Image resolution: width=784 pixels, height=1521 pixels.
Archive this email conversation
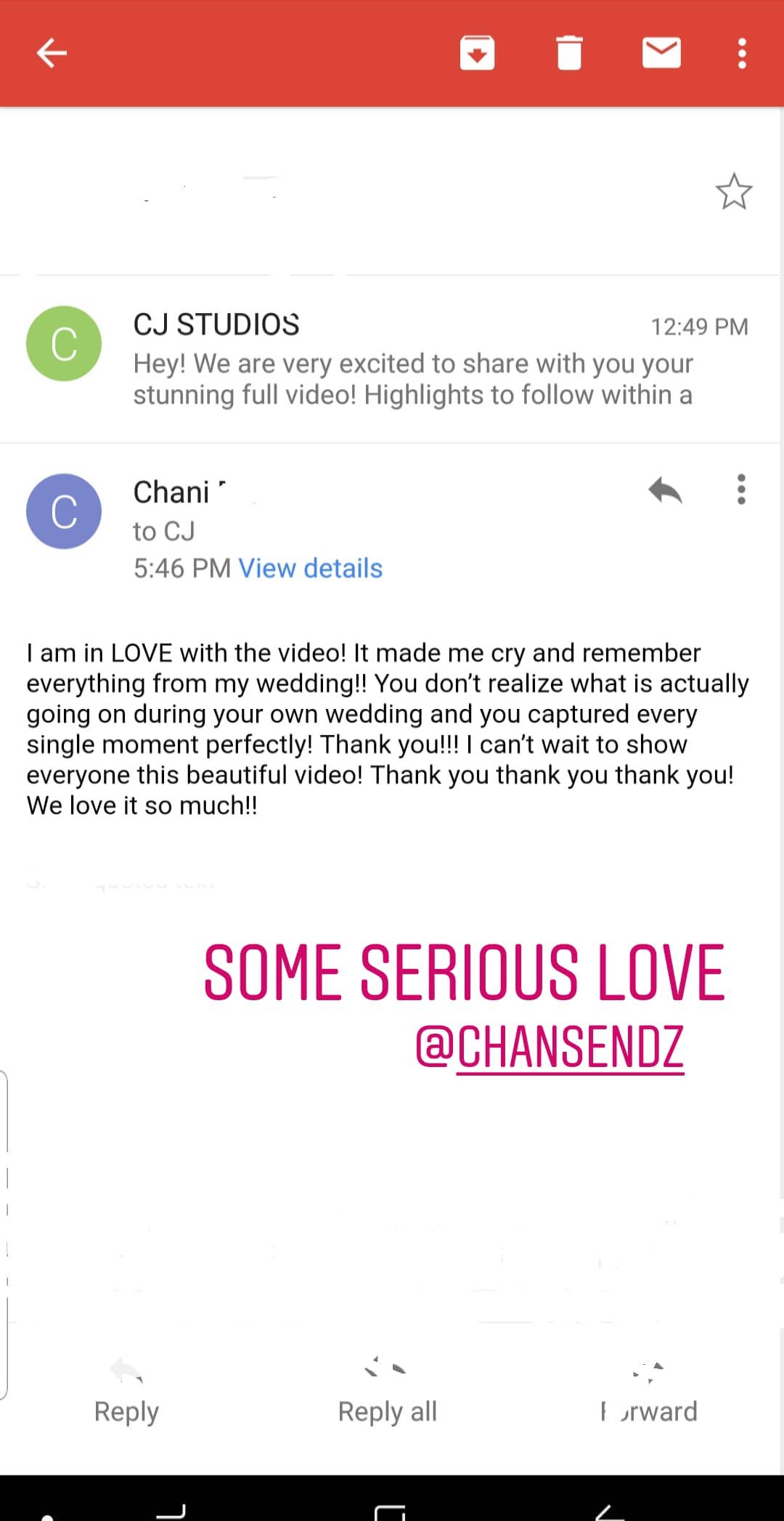click(477, 53)
